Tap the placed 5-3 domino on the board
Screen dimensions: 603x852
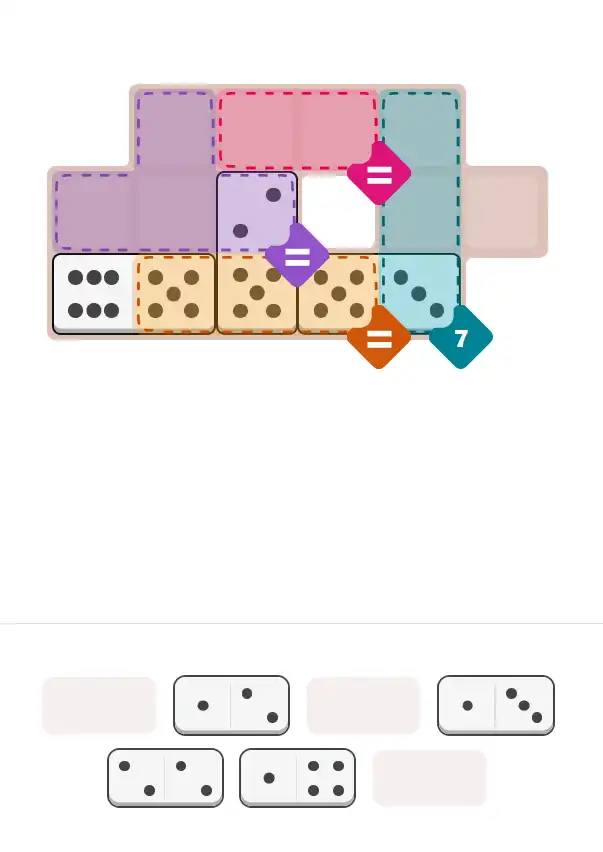(378, 293)
